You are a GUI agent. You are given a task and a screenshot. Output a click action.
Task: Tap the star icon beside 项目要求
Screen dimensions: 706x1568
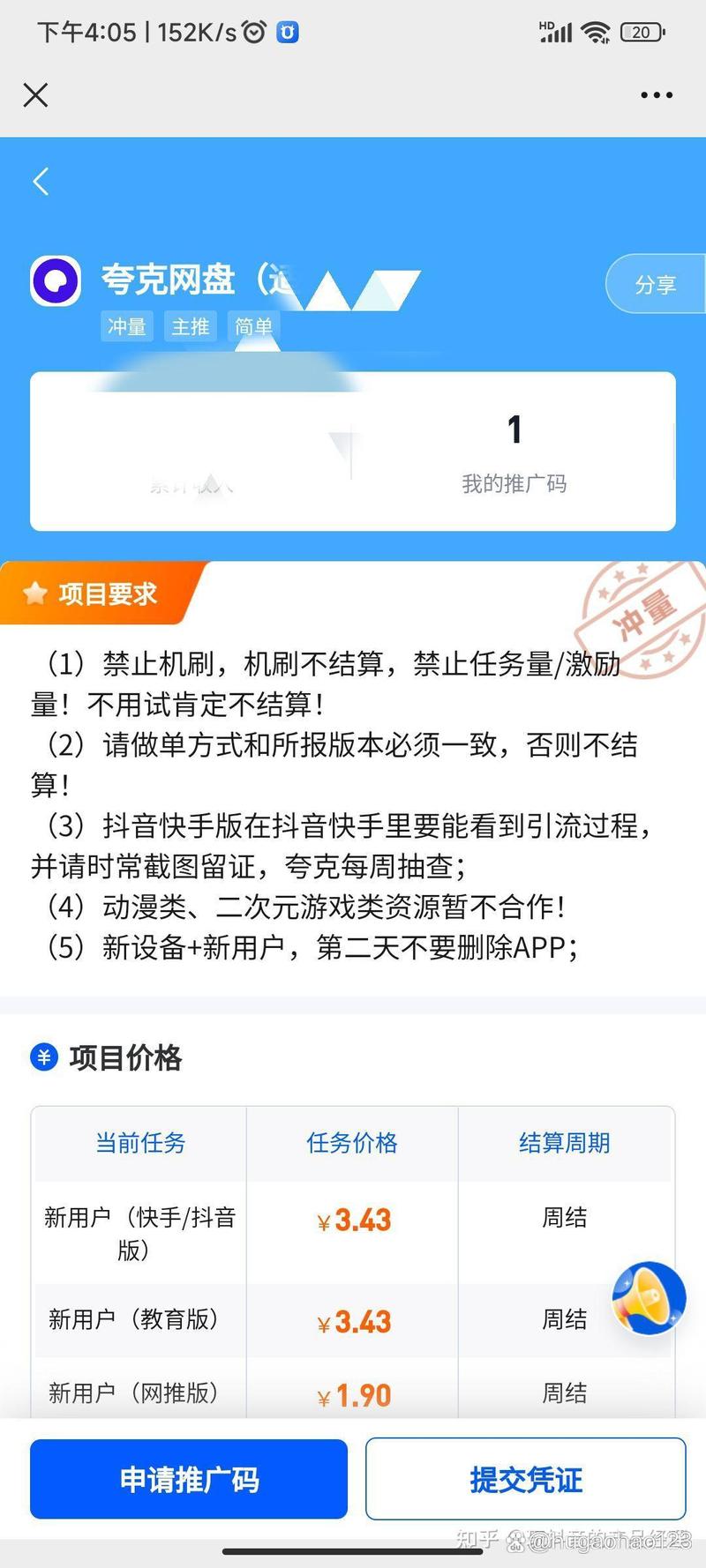[35, 594]
